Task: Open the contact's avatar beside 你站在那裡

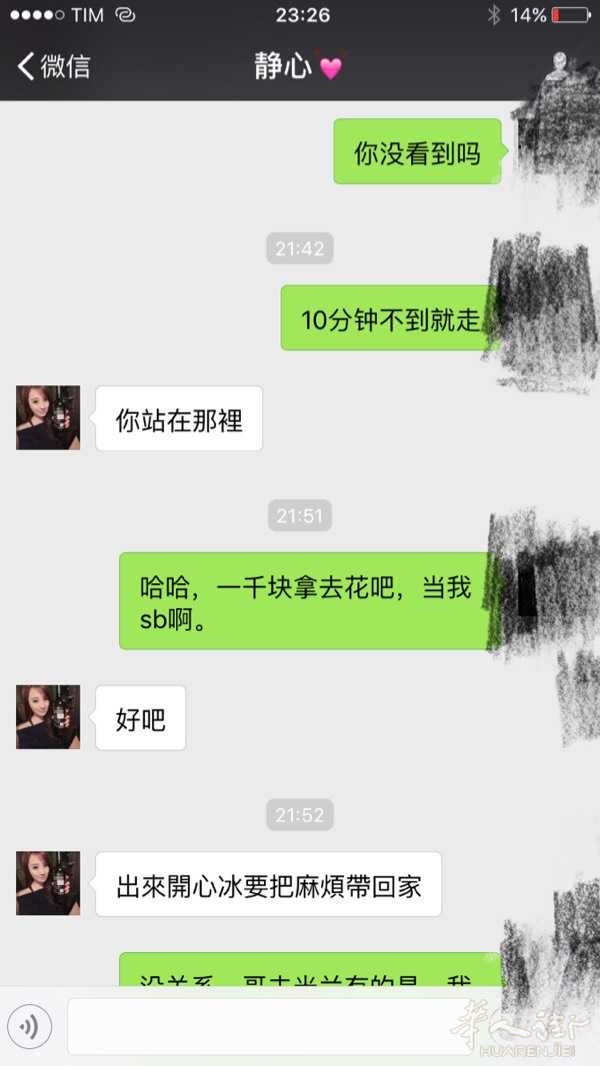Action: [48, 418]
